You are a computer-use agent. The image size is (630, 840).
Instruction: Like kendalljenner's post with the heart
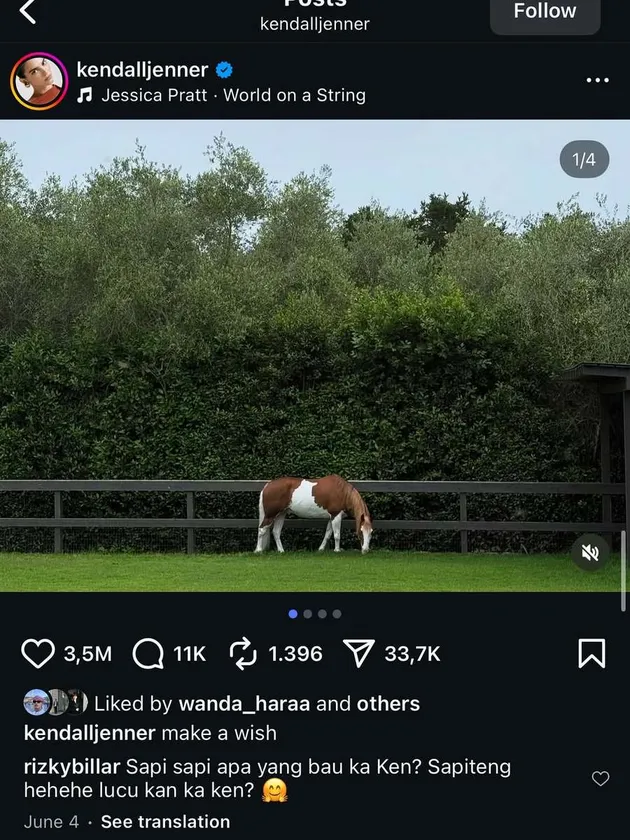tap(38, 654)
